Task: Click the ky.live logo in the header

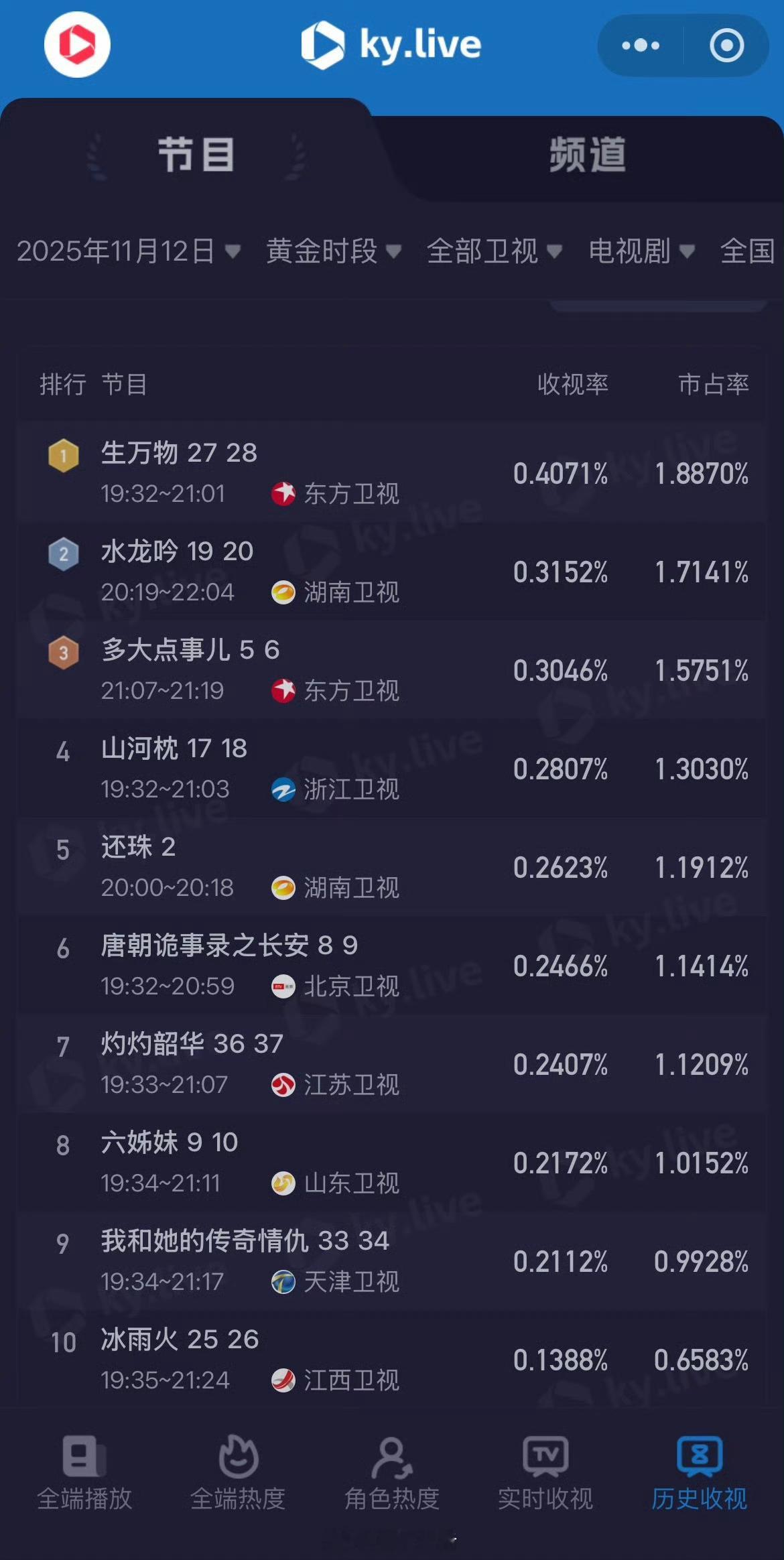Action: pos(391,44)
